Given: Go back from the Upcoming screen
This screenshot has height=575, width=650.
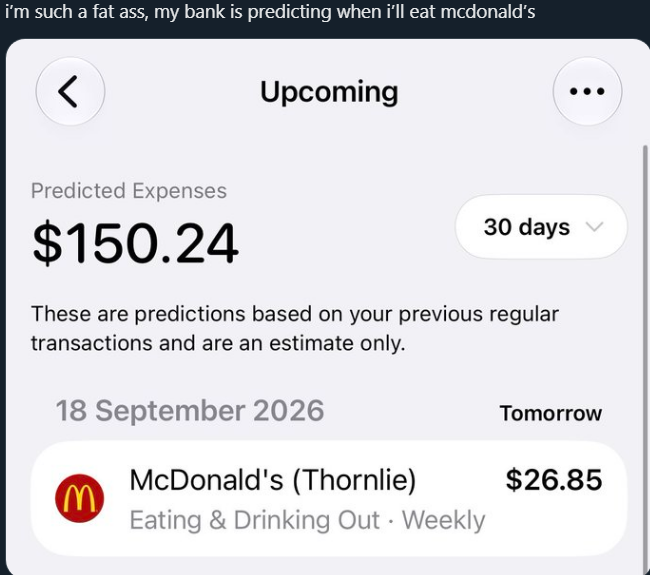Looking at the screenshot, I should [x=70, y=91].
